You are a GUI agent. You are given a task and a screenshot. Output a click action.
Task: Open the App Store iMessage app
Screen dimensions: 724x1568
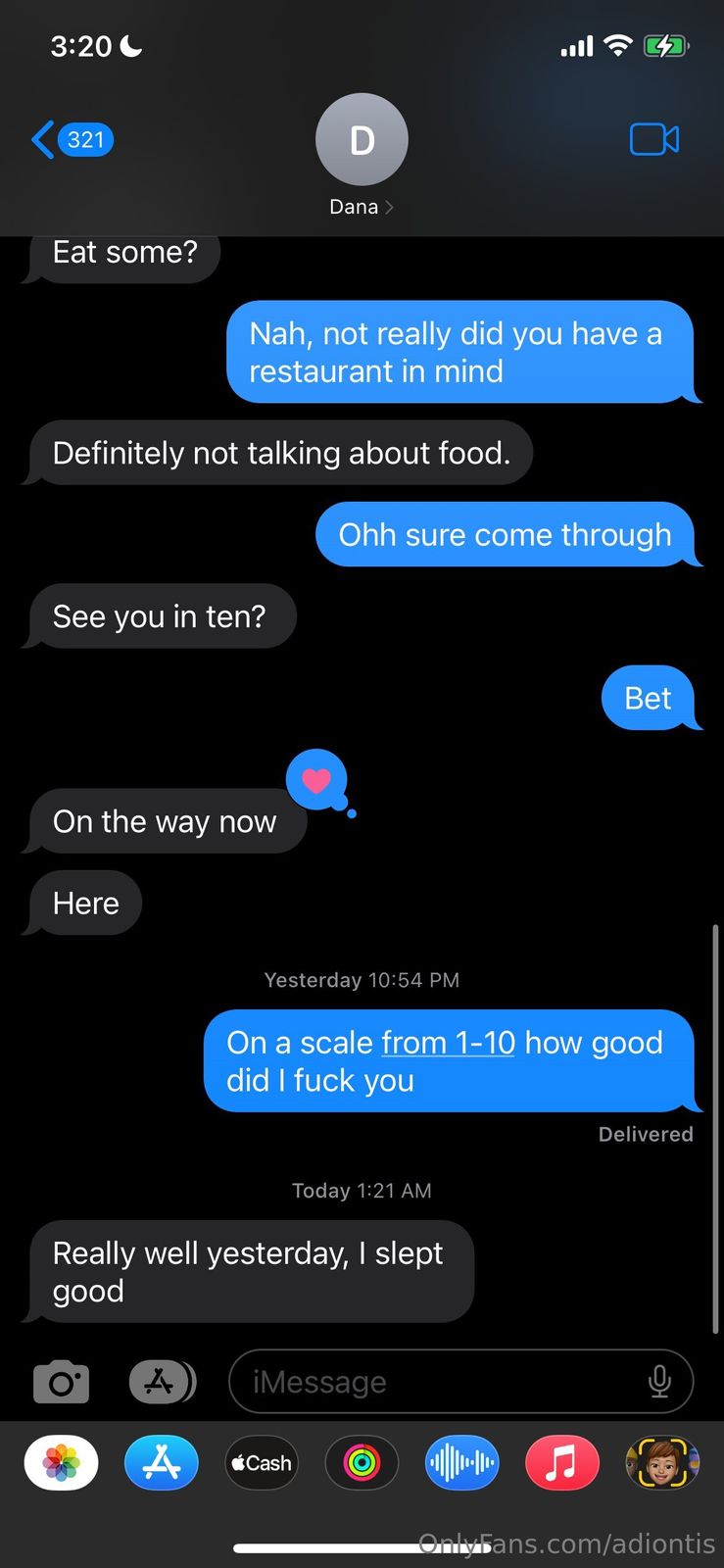(162, 1463)
